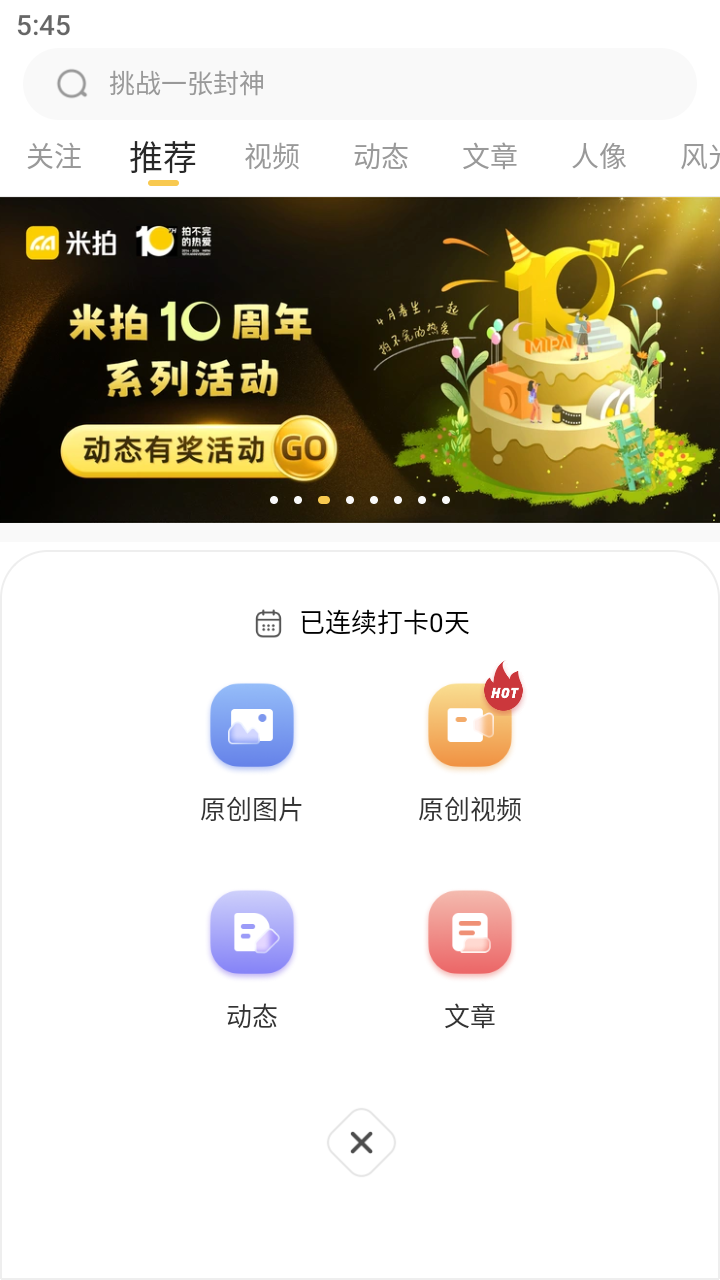720x1280 pixels.
Task: Tap the 文章 article creation icon
Action: click(x=469, y=932)
